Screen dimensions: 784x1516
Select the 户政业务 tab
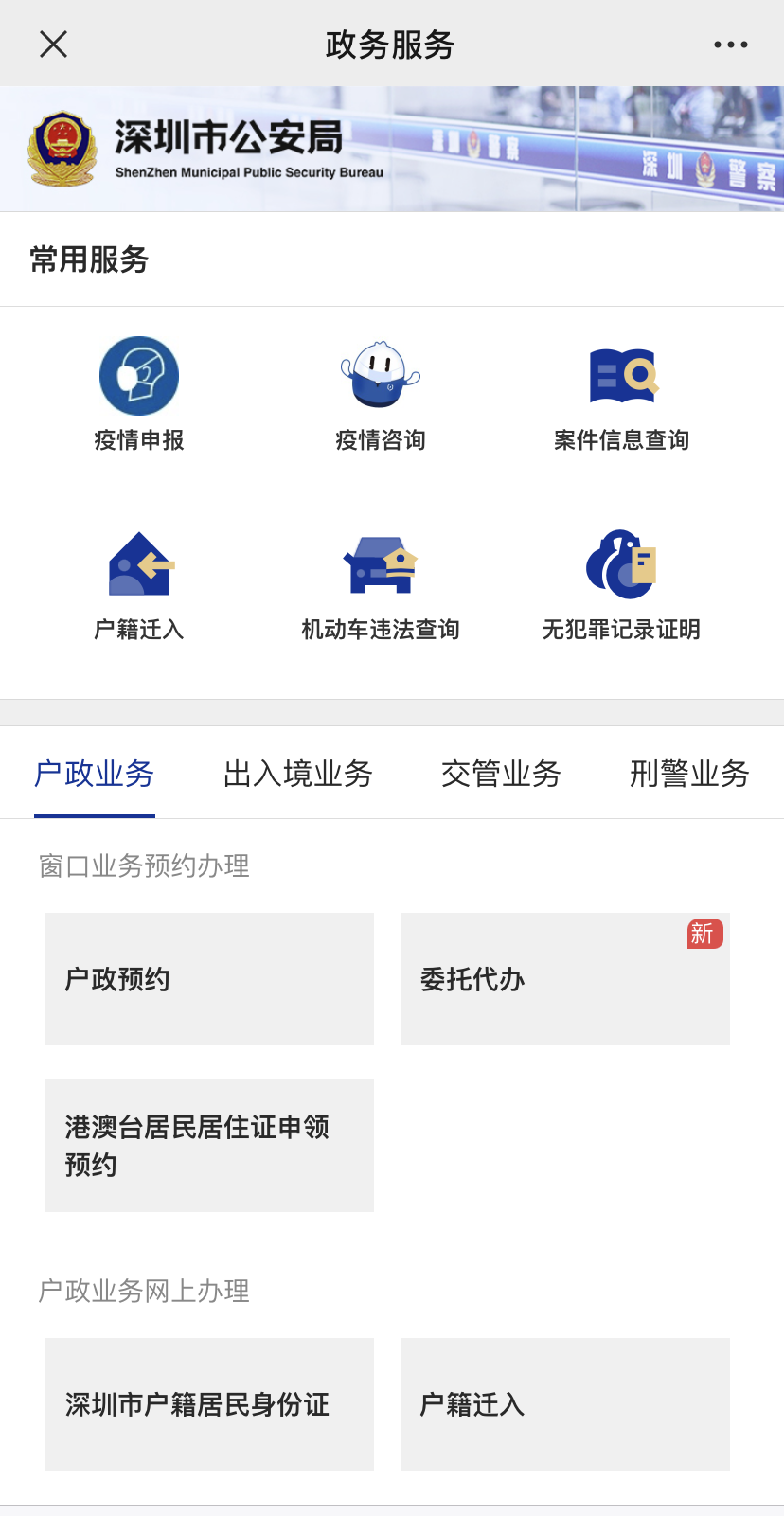[x=95, y=774]
